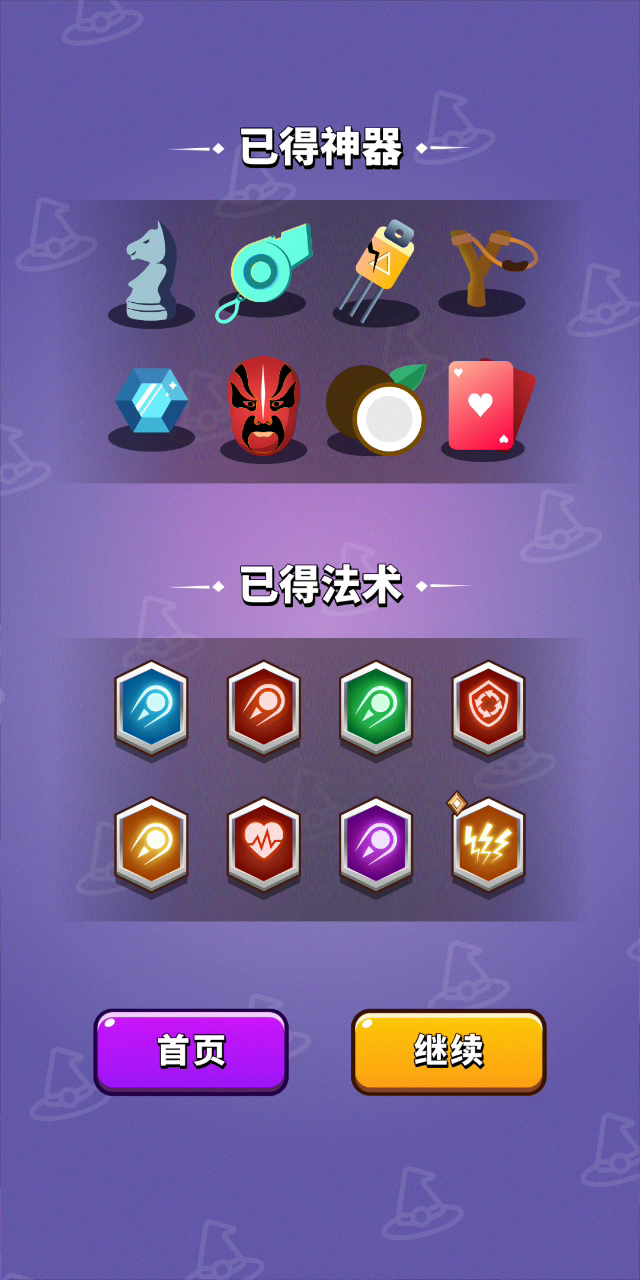Open the green comet spell badge
The height and width of the screenshot is (1280, 640).
point(376,708)
